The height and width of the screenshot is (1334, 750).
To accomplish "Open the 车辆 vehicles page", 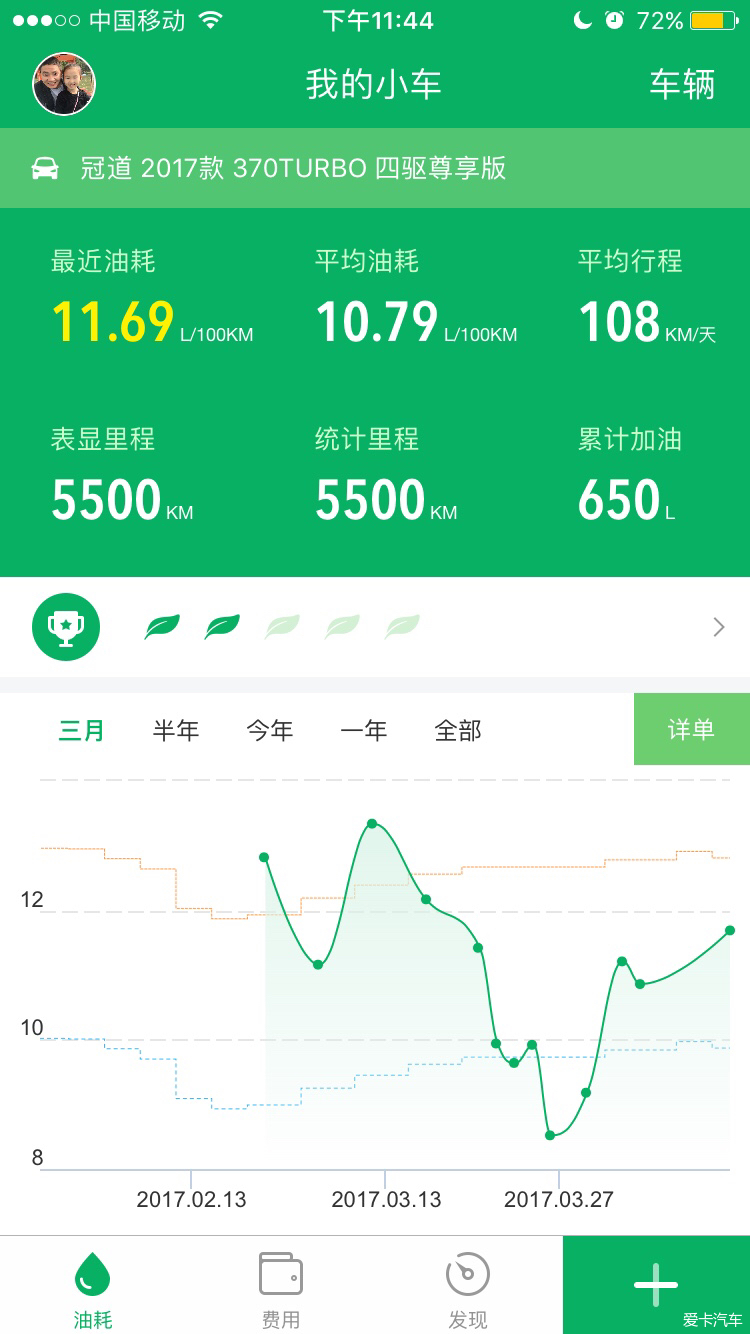I will [682, 85].
